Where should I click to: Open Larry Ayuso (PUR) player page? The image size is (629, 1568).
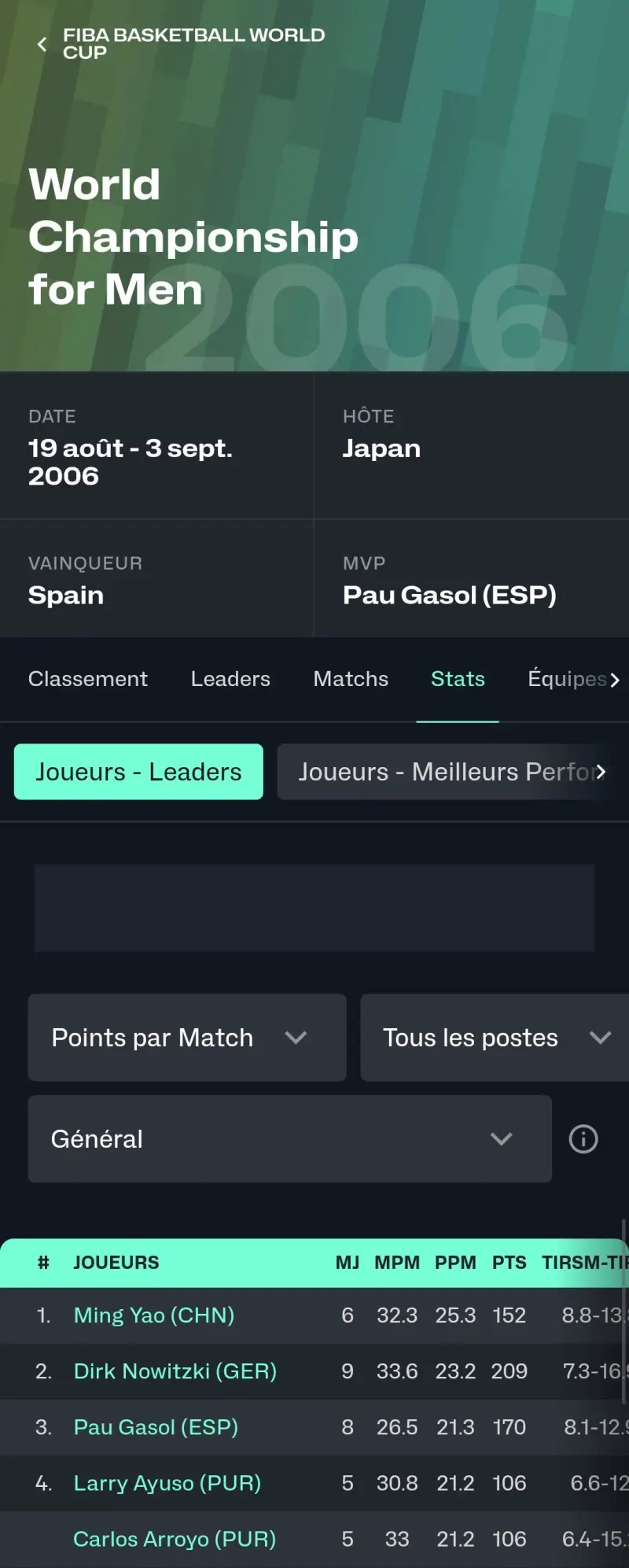[167, 1483]
